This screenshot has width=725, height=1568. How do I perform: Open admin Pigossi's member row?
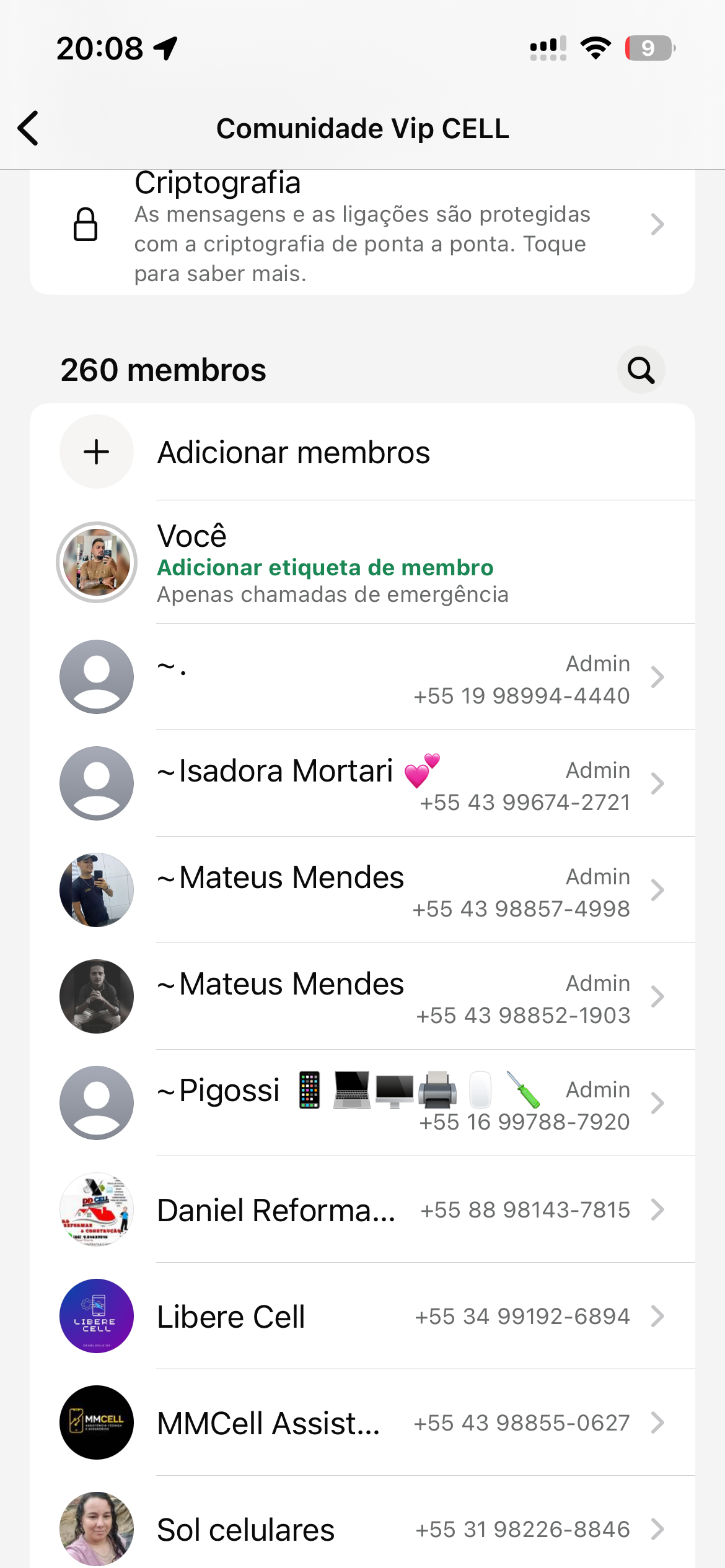pyautogui.click(x=362, y=1104)
